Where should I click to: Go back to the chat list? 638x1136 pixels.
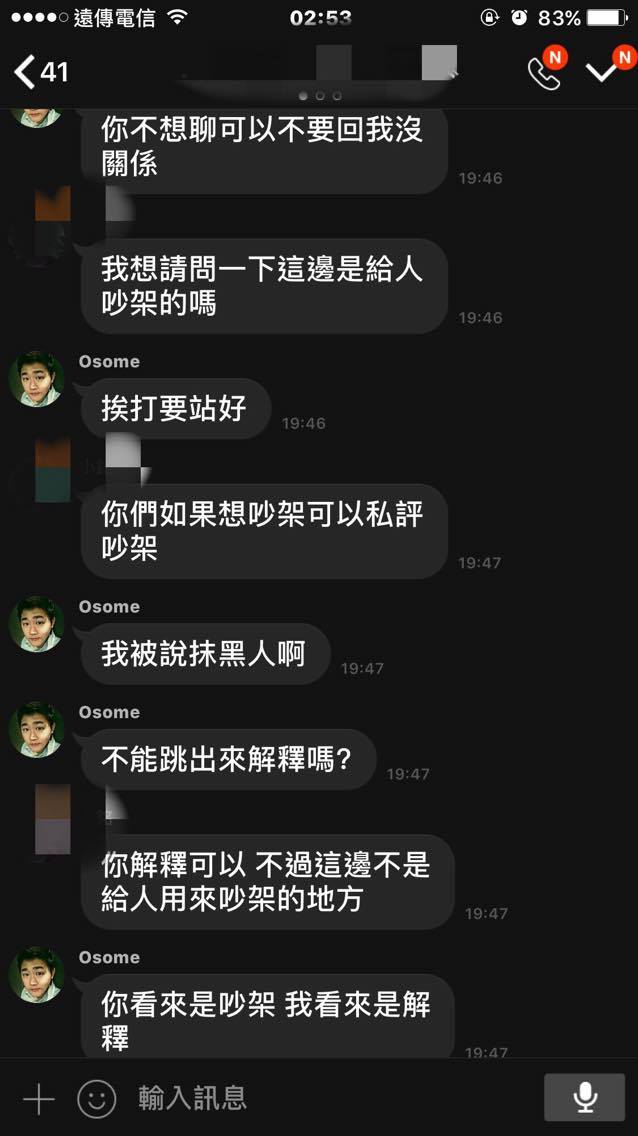pos(41,72)
